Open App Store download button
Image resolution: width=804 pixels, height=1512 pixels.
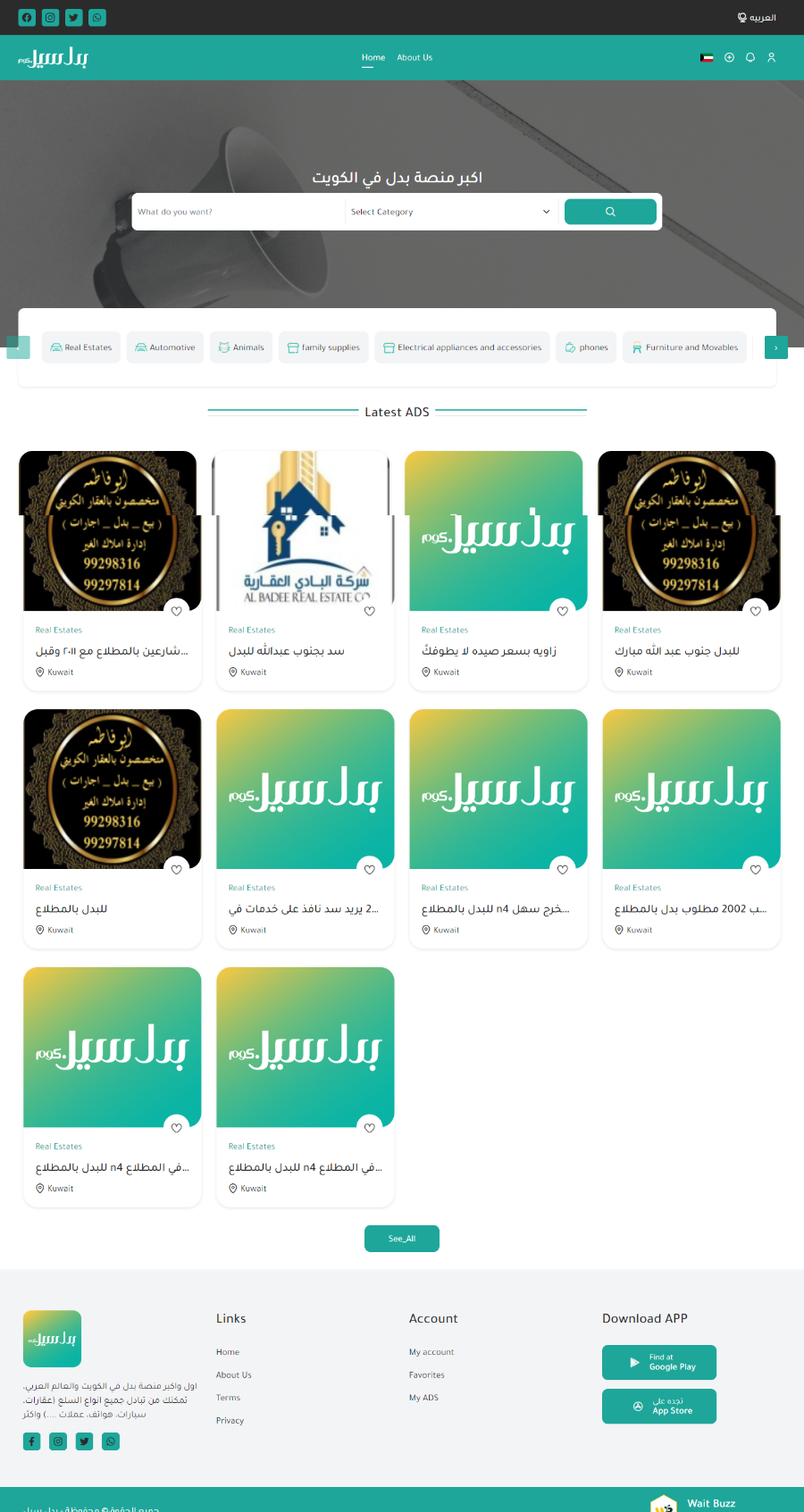click(x=658, y=1406)
